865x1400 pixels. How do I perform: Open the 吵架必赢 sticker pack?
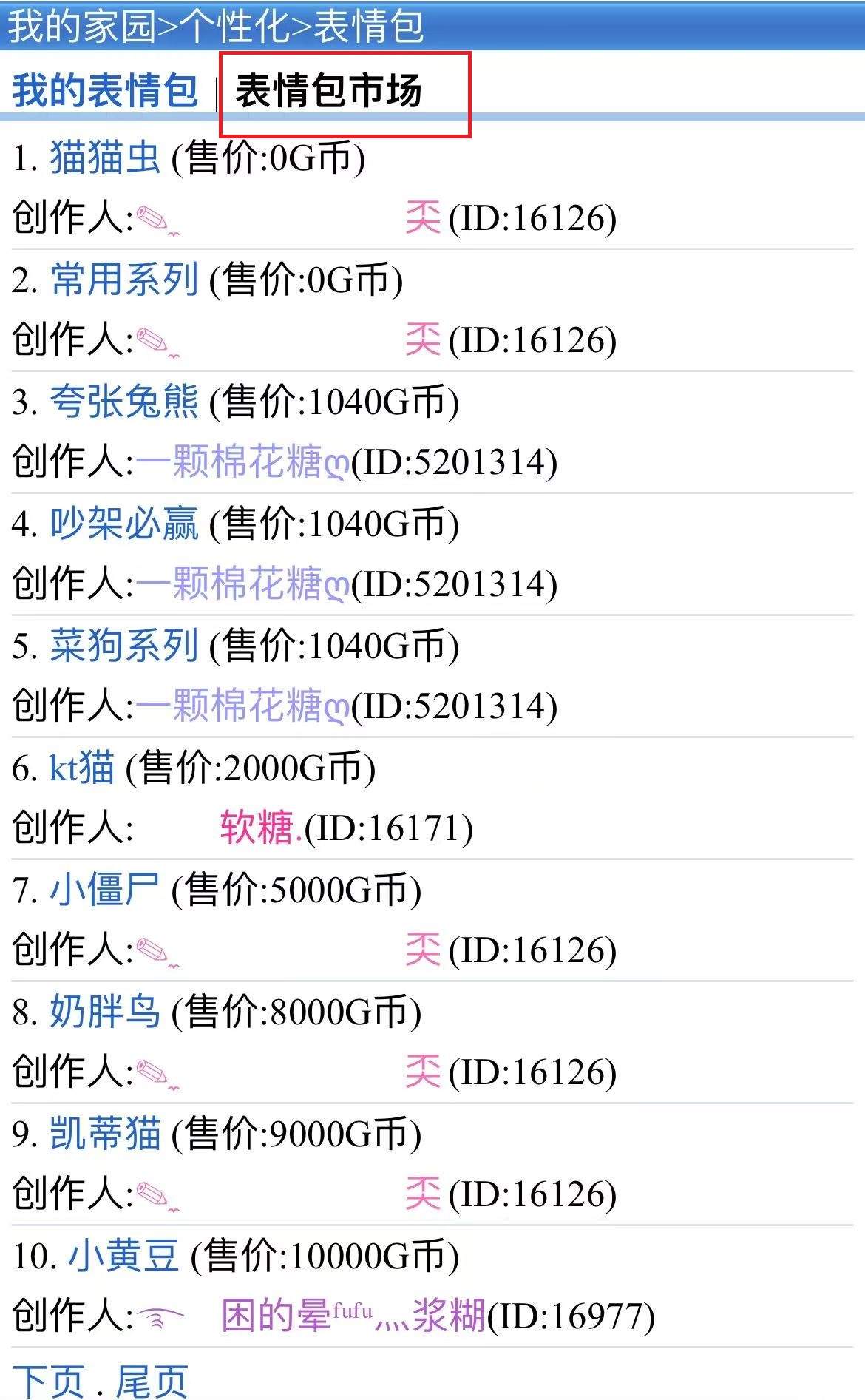point(124,524)
